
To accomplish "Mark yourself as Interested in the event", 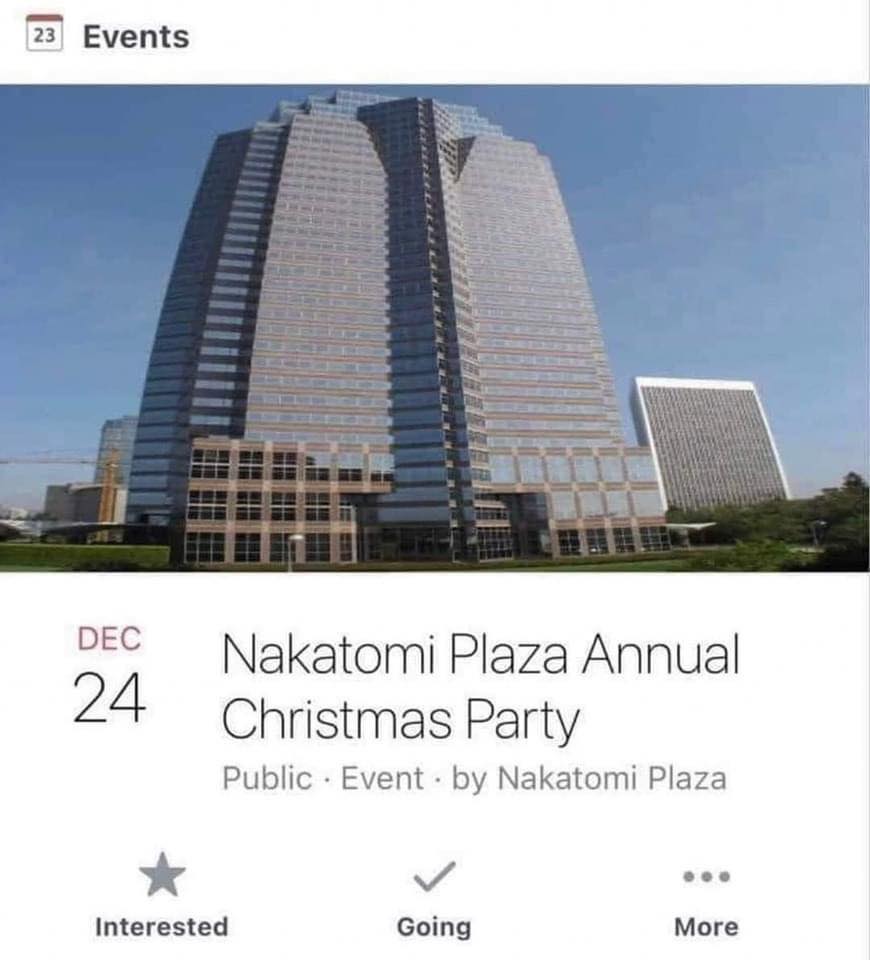I will click(x=161, y=896).
